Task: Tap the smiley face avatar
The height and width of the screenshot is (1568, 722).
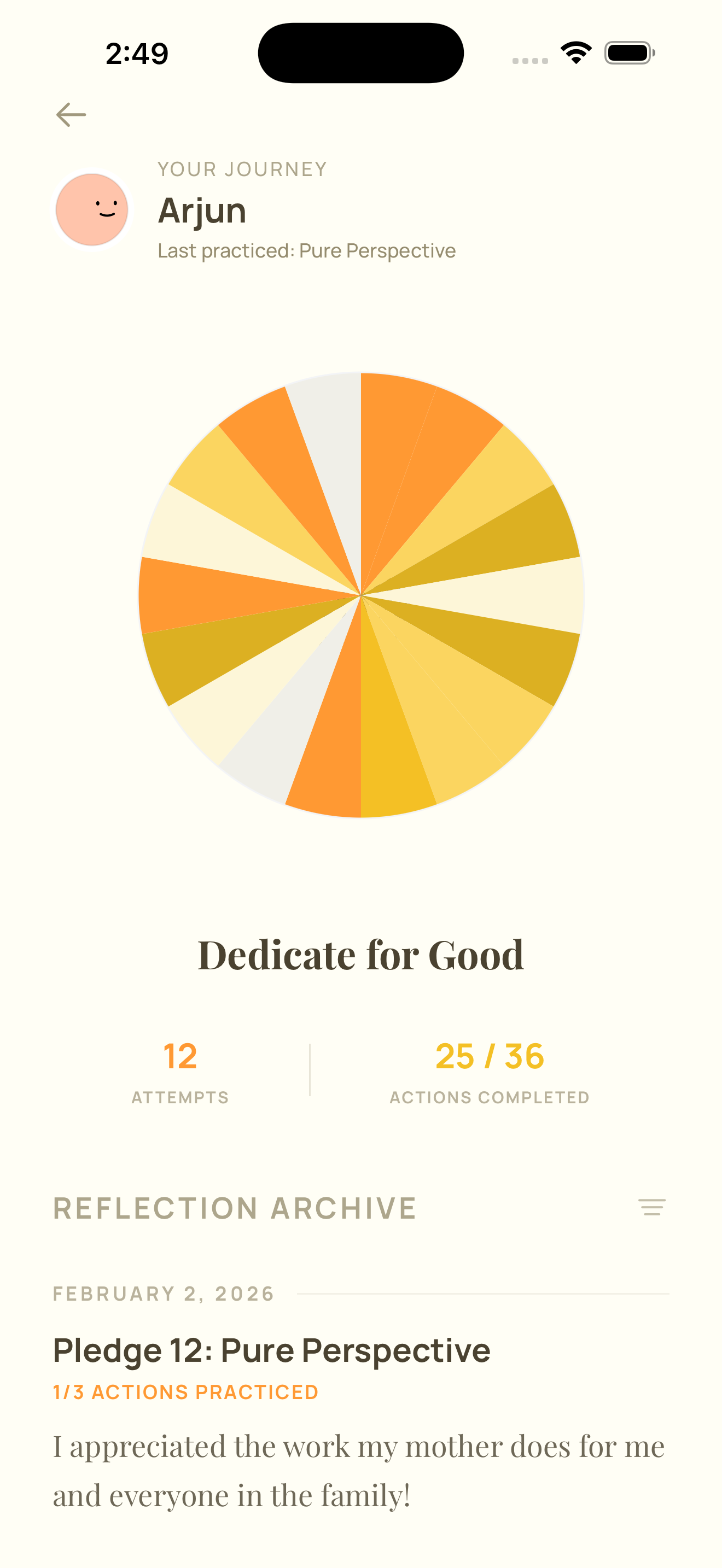Action: [x=92, y=209]
